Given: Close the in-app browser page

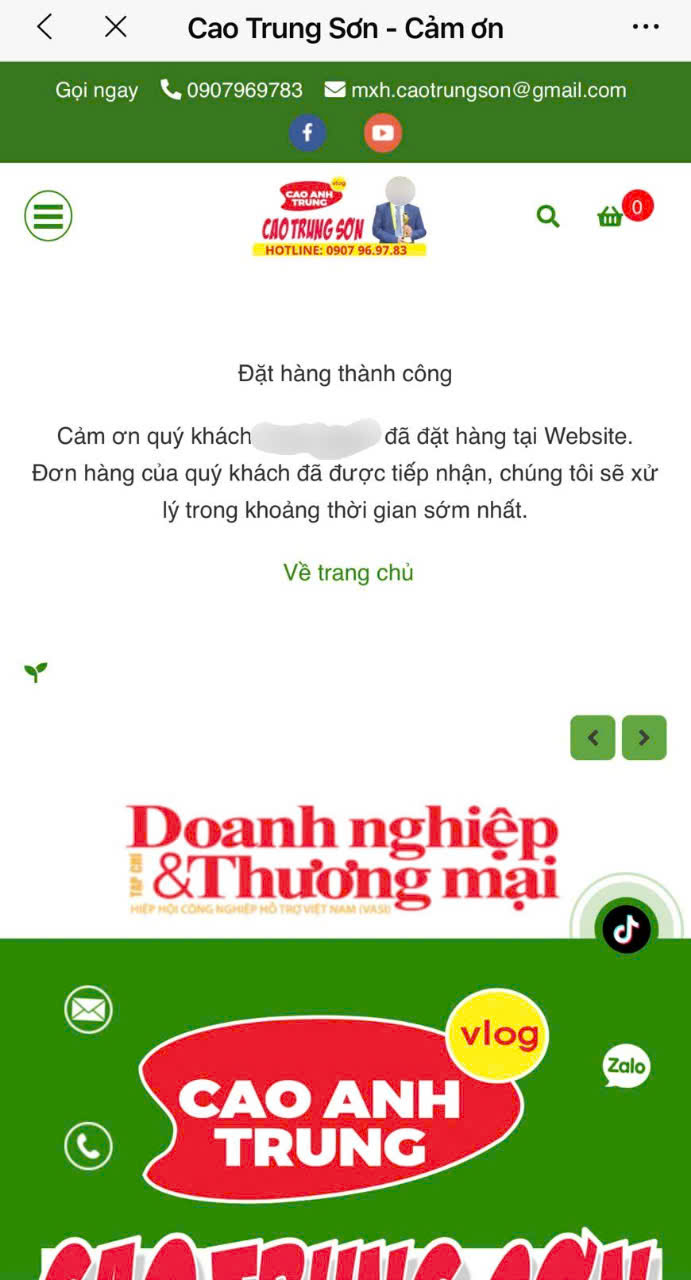Looking at the screenshot, I should pyautogui.click(x=116, y=27).
